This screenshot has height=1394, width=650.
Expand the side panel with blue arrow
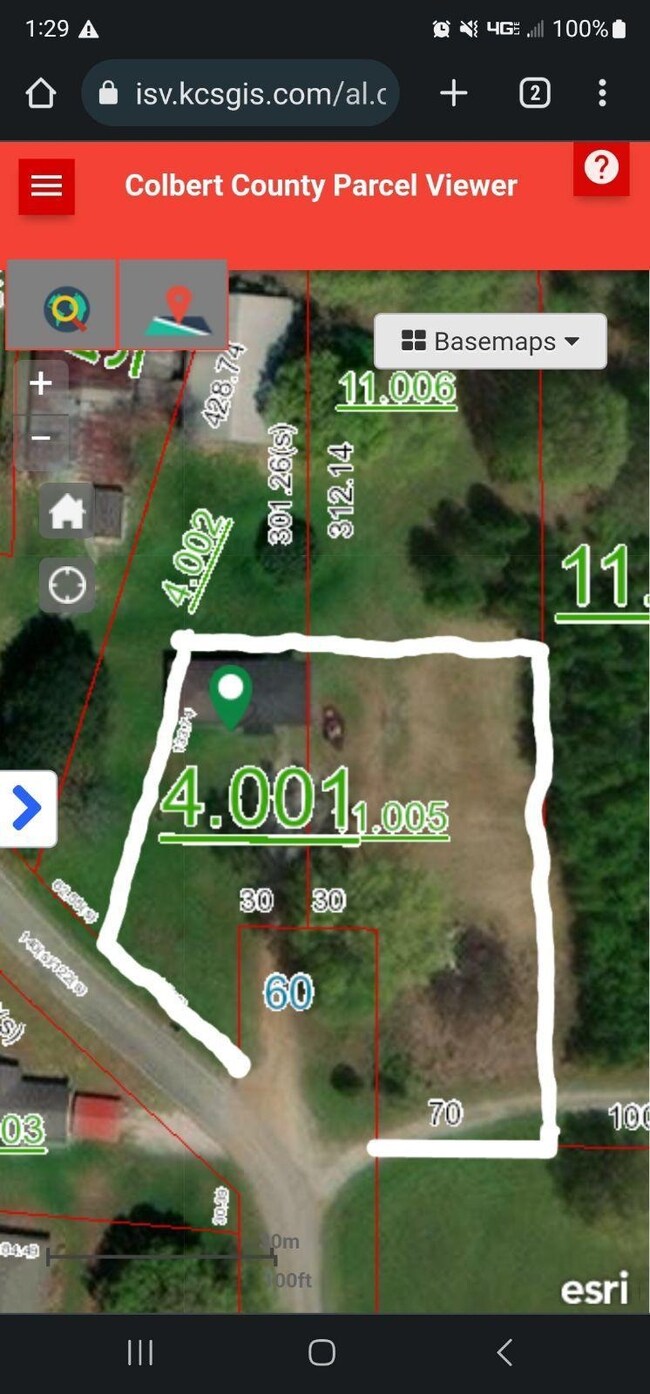coord(26,808)
